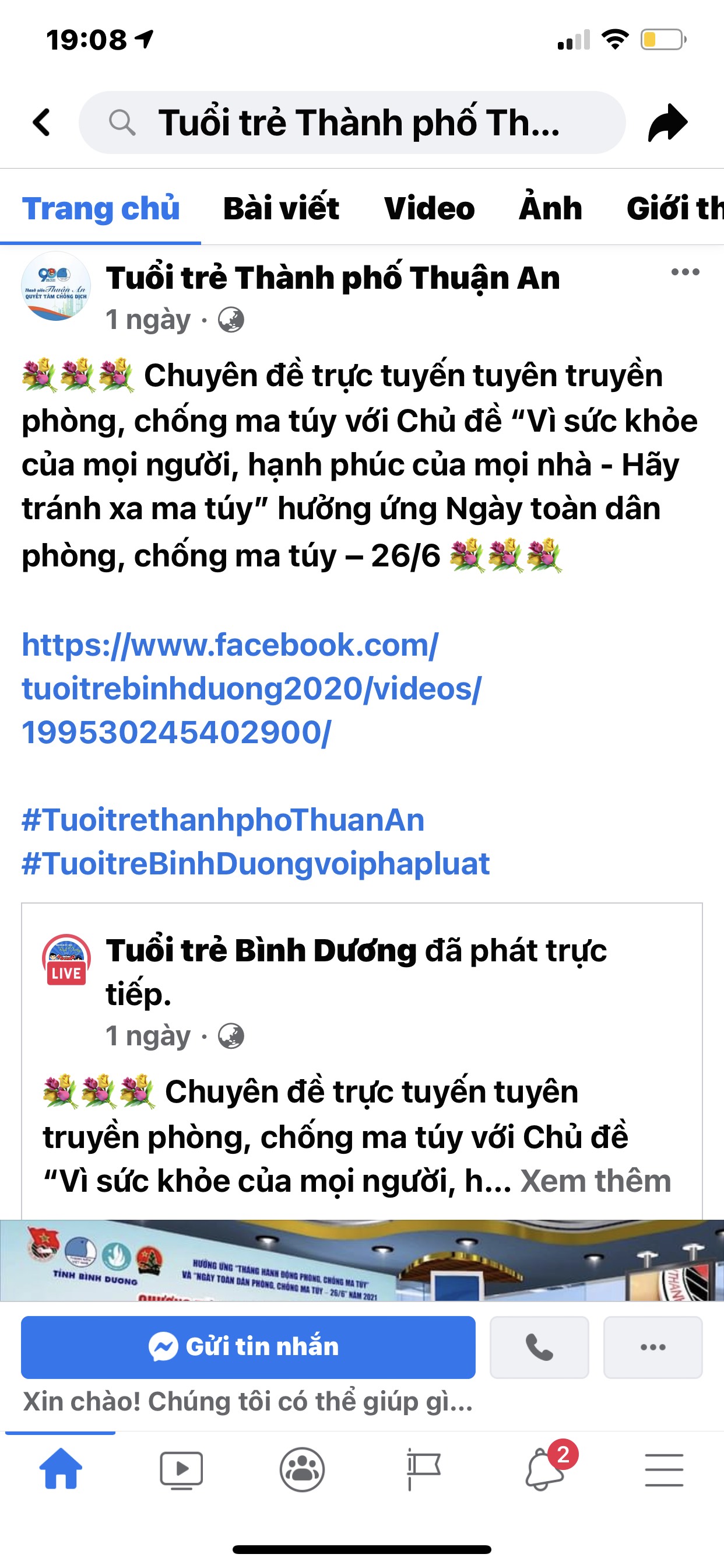Switch to the Video tab

coord(429,209)
